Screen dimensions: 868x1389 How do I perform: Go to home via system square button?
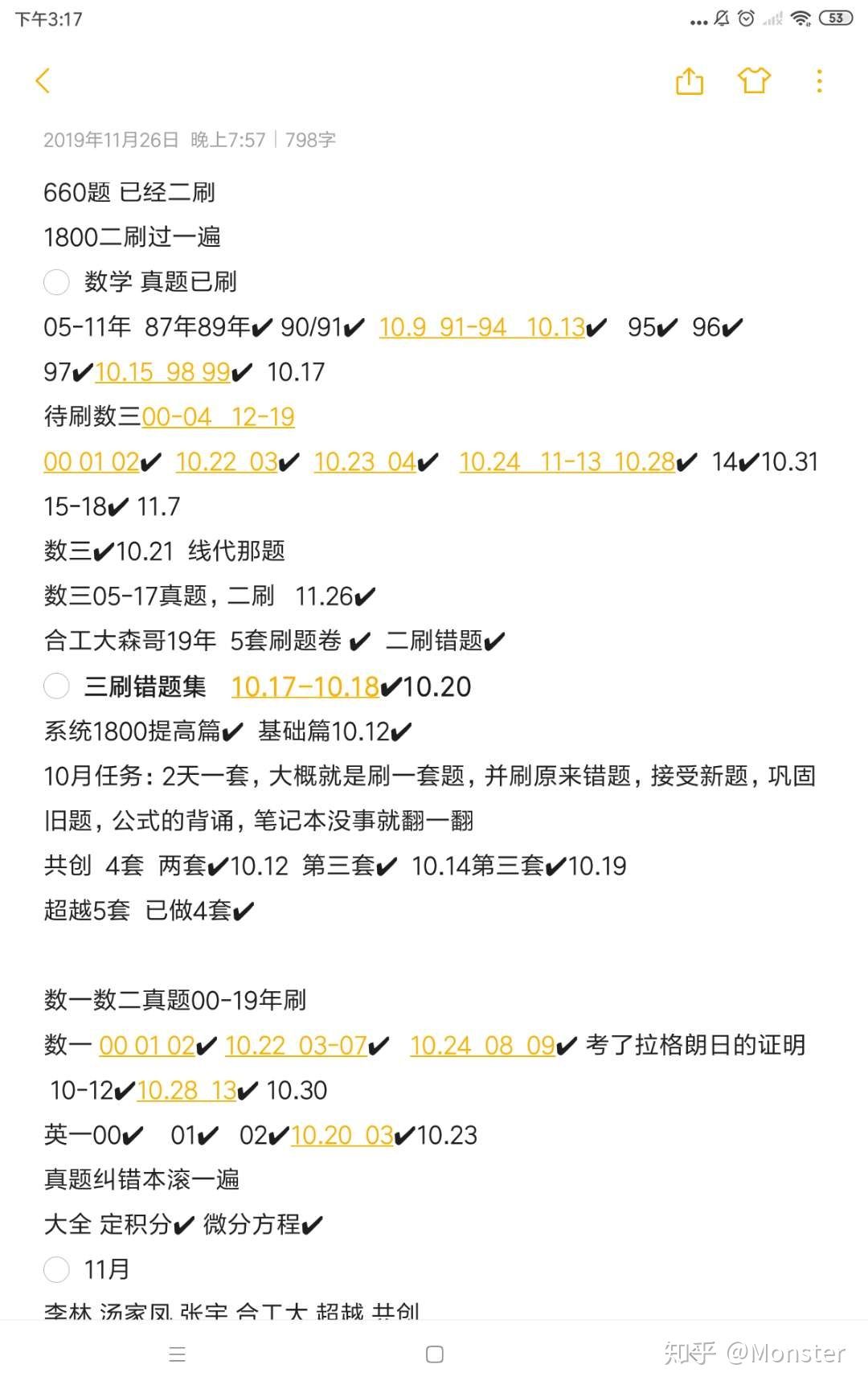pyautogui.click(x=435, y=1354)
